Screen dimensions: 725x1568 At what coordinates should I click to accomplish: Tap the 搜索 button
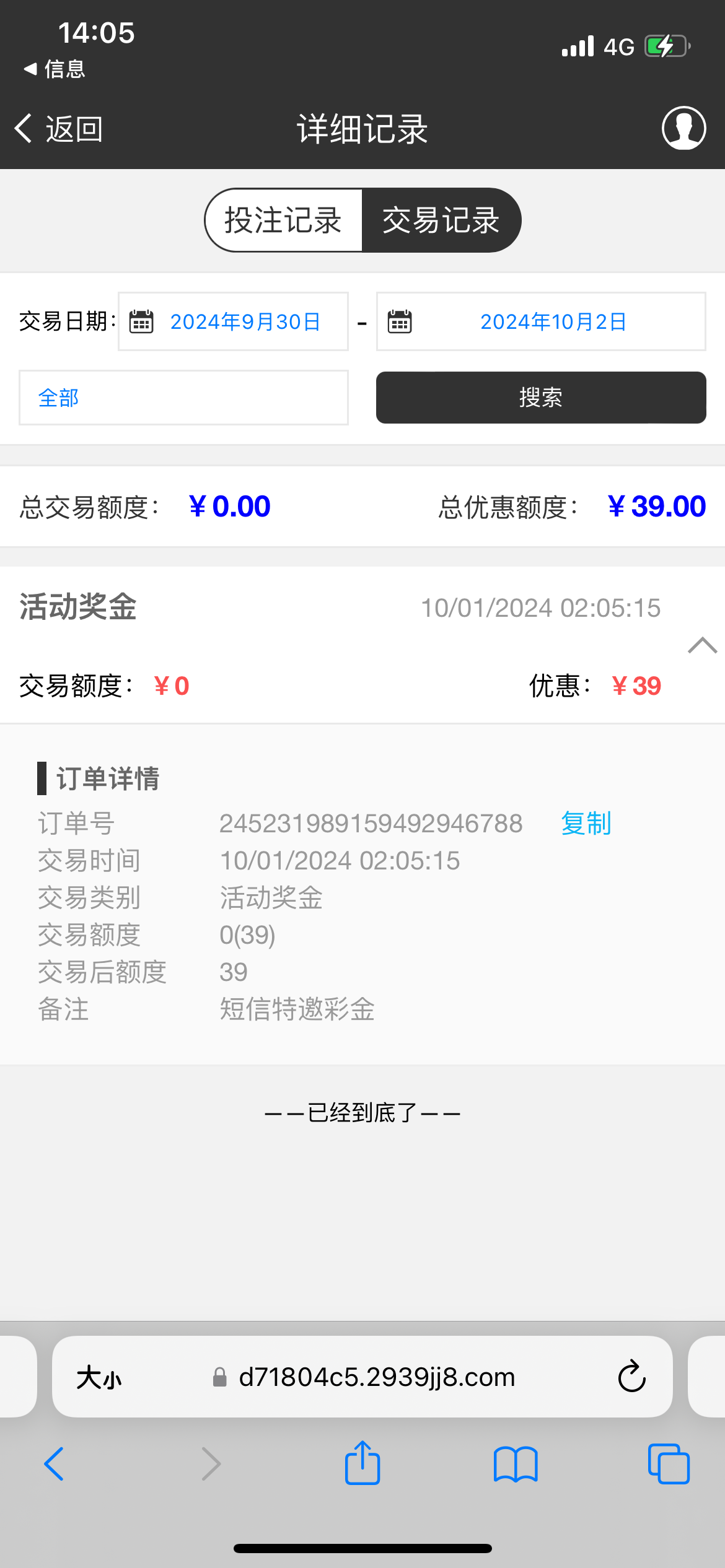[541, 398]
